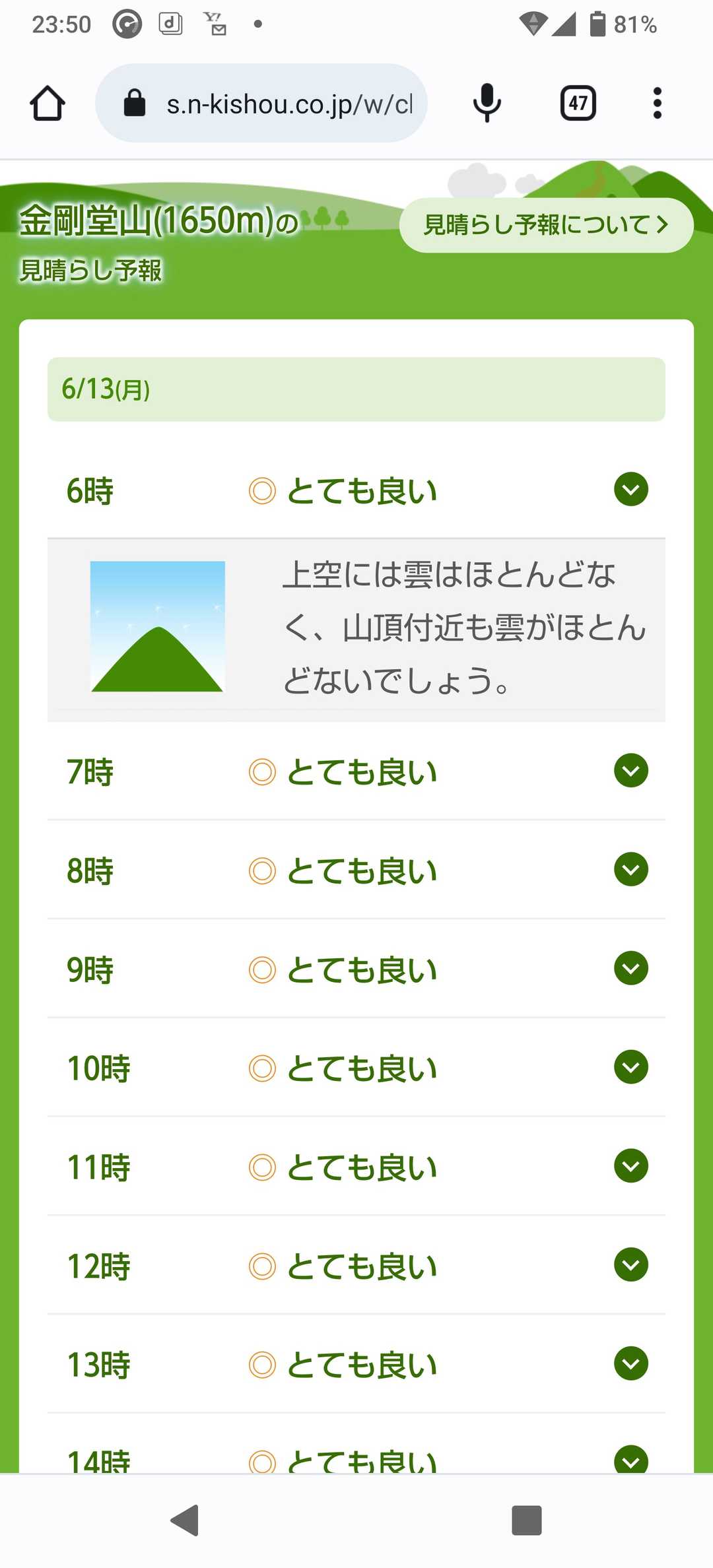The height and width of the screenshot is (1568, 713).
Task: Open the tab switcher showing 47 tabs
Action: (x=578, y=104)
